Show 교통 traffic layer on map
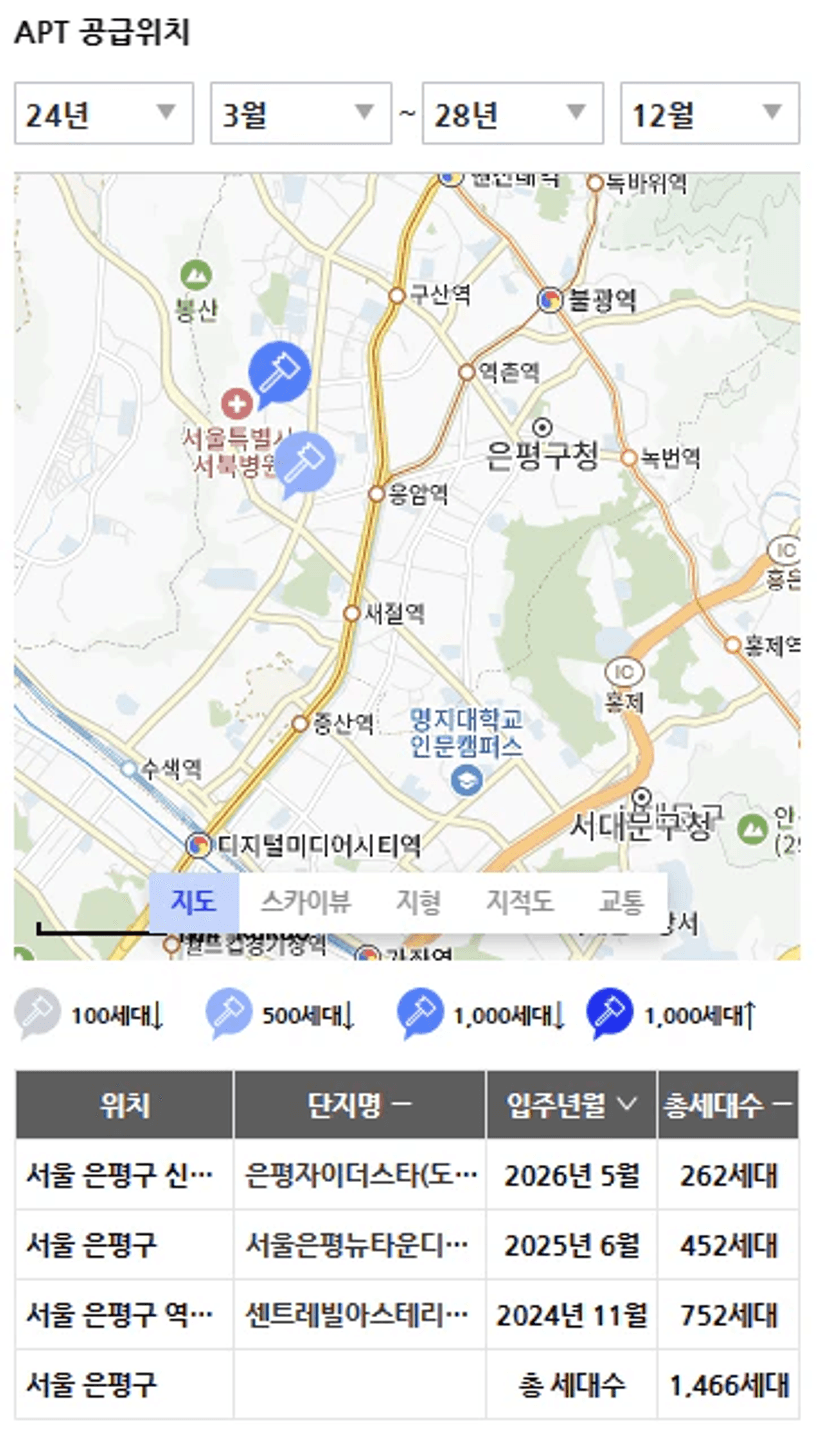This screenshot has width=827, height=1431. click(x=620, y=902)
